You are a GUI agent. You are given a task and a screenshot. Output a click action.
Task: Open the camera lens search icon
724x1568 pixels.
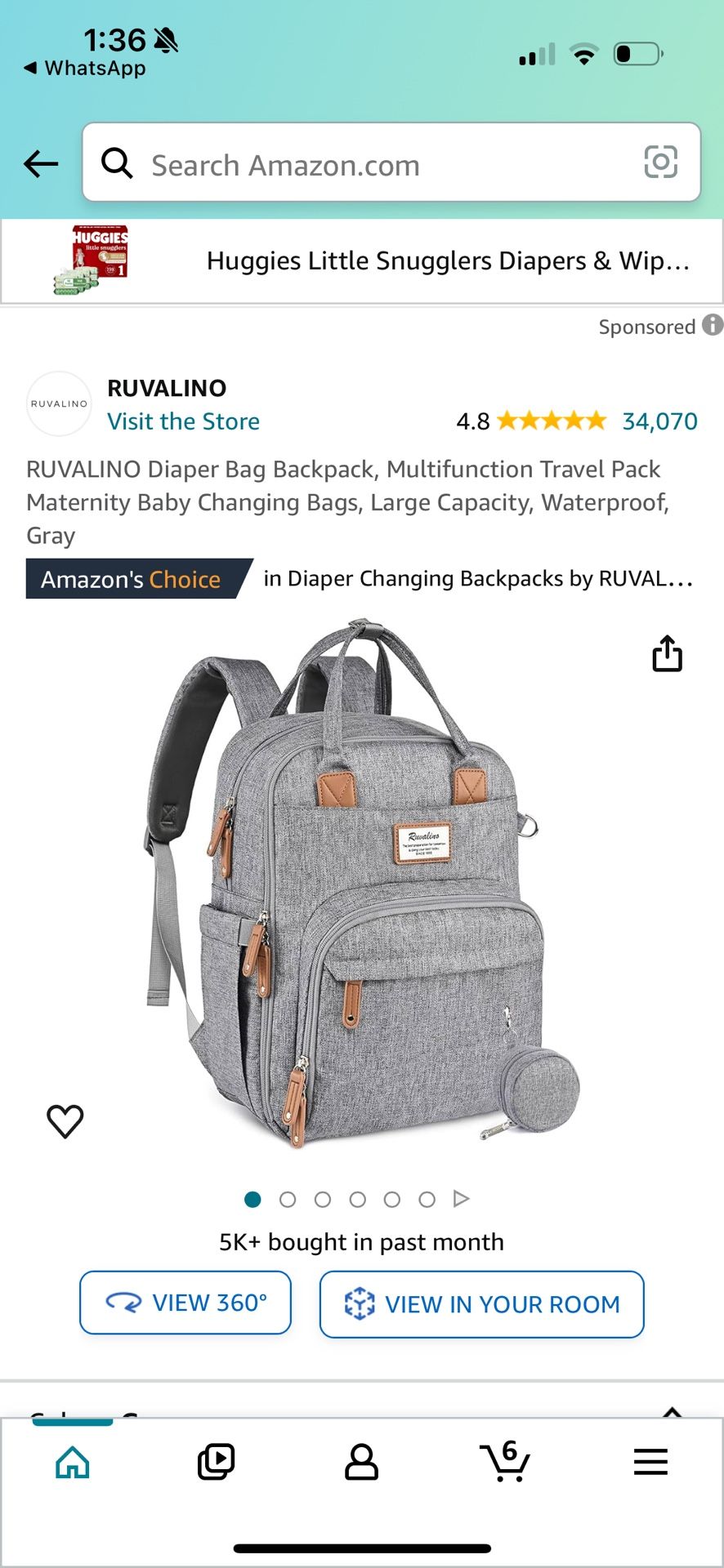[660, 162]
